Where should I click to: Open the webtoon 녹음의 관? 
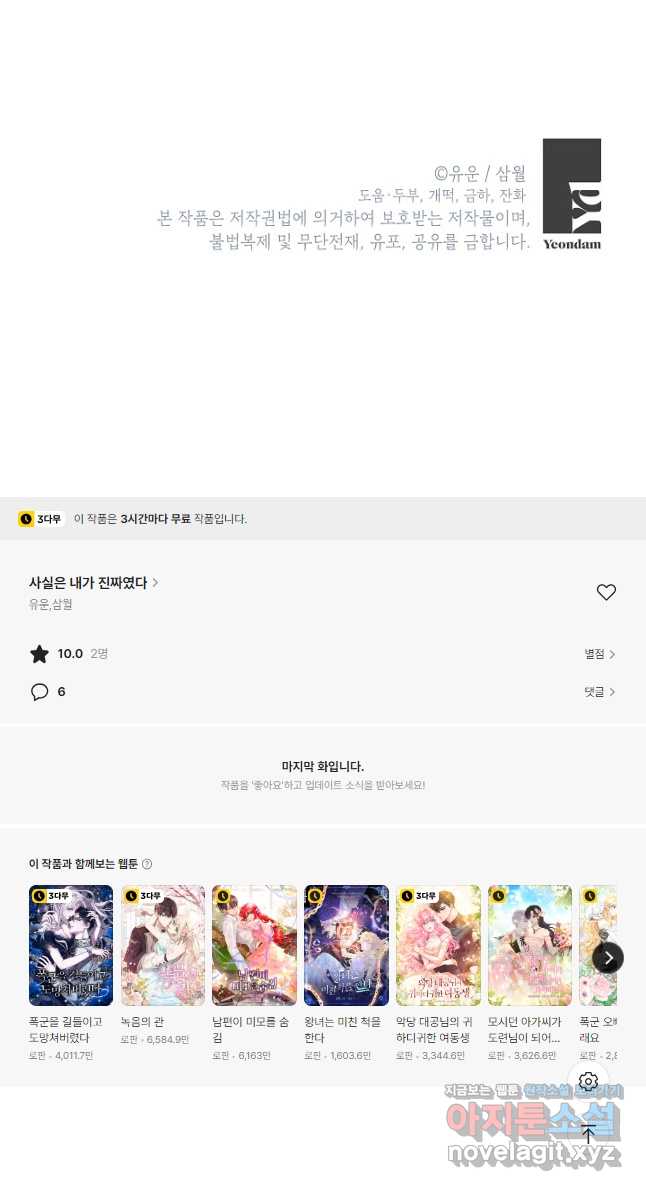coord(163,945)
